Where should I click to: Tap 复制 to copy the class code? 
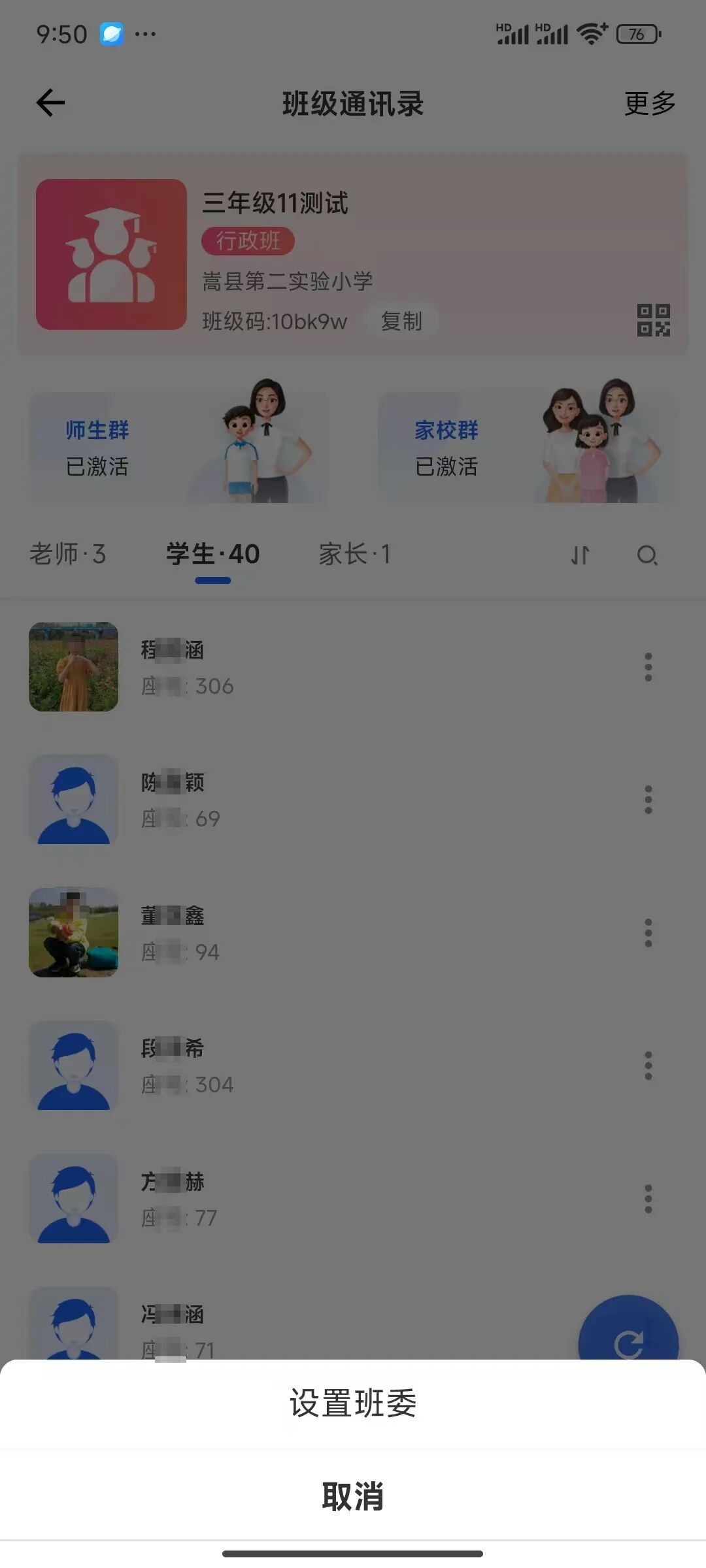point(401,321)
